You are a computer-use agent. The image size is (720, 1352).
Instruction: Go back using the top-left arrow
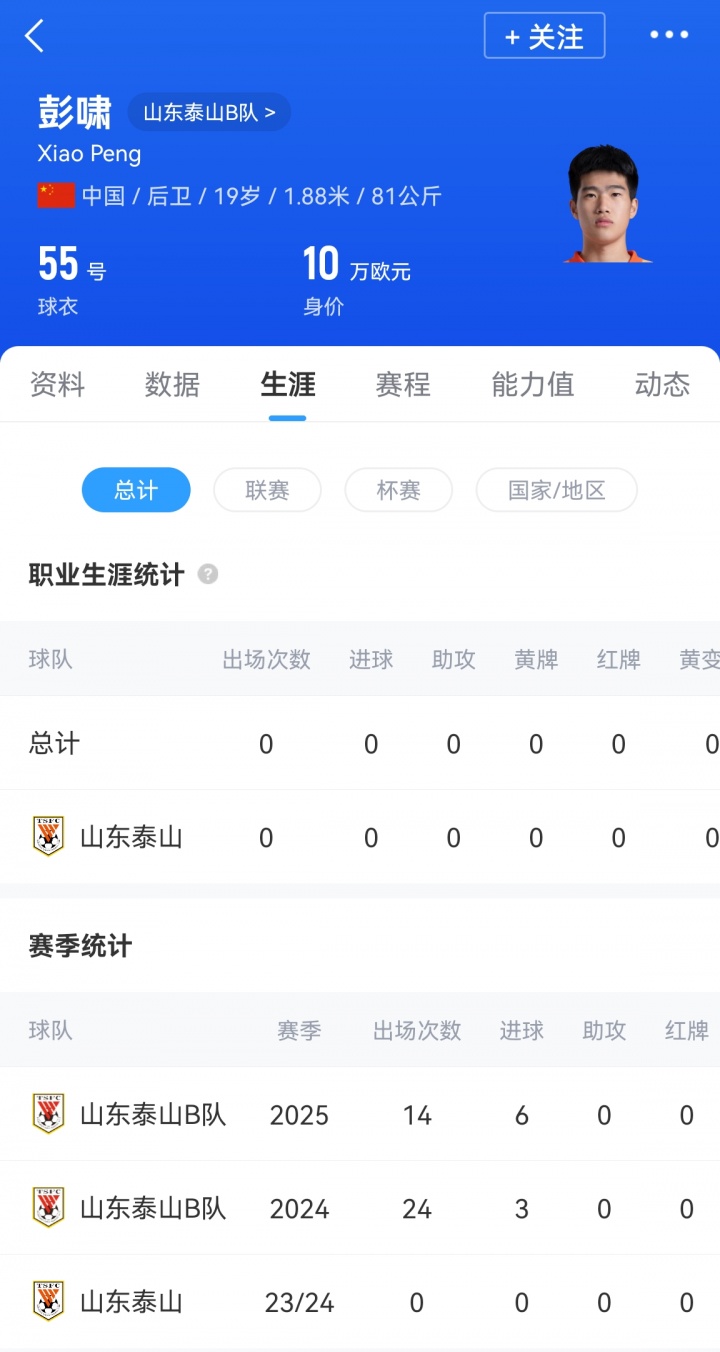click(x=35, y=37)
